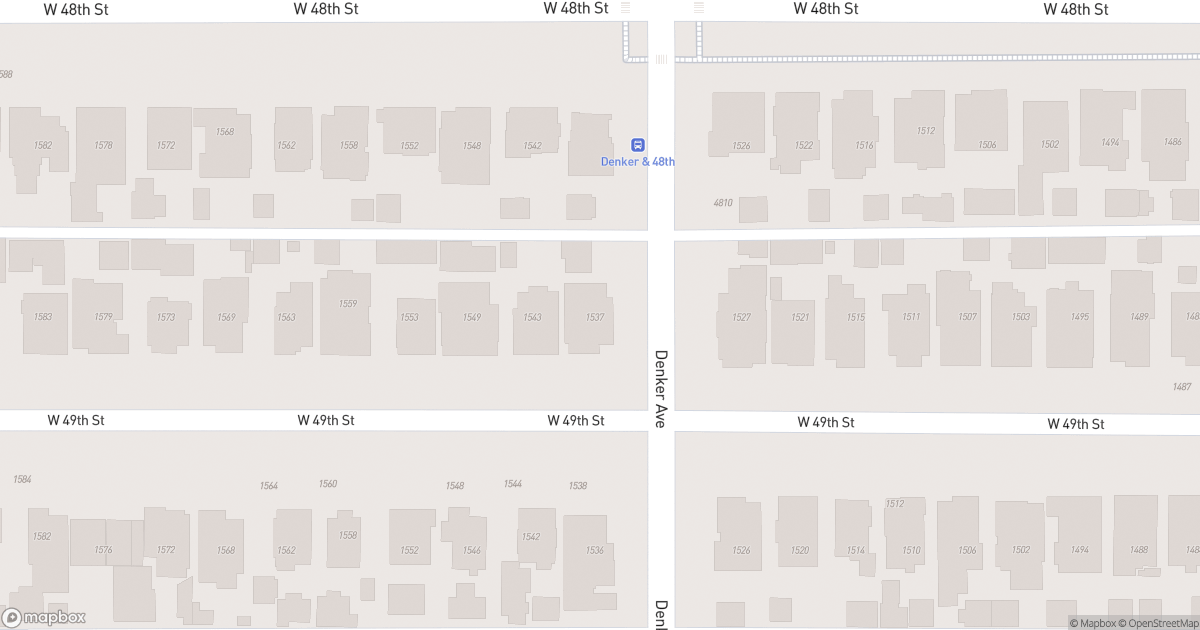Open the © OpenStreetMap attribution link

coord(1158,623)
